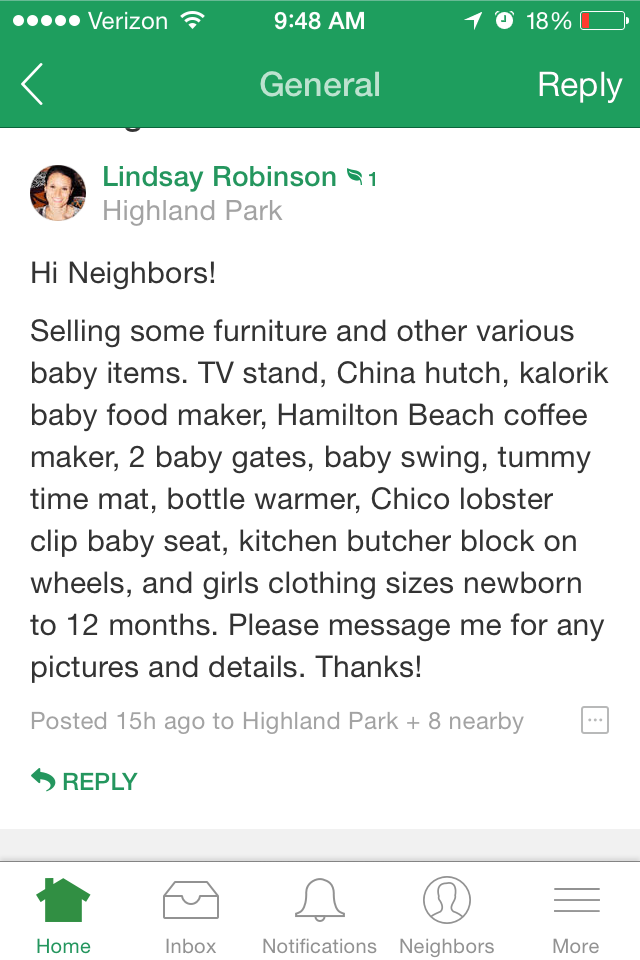Switch to the Neighbors tab
This screenshot has width=640, height=960.
click(x=446, y=914)
